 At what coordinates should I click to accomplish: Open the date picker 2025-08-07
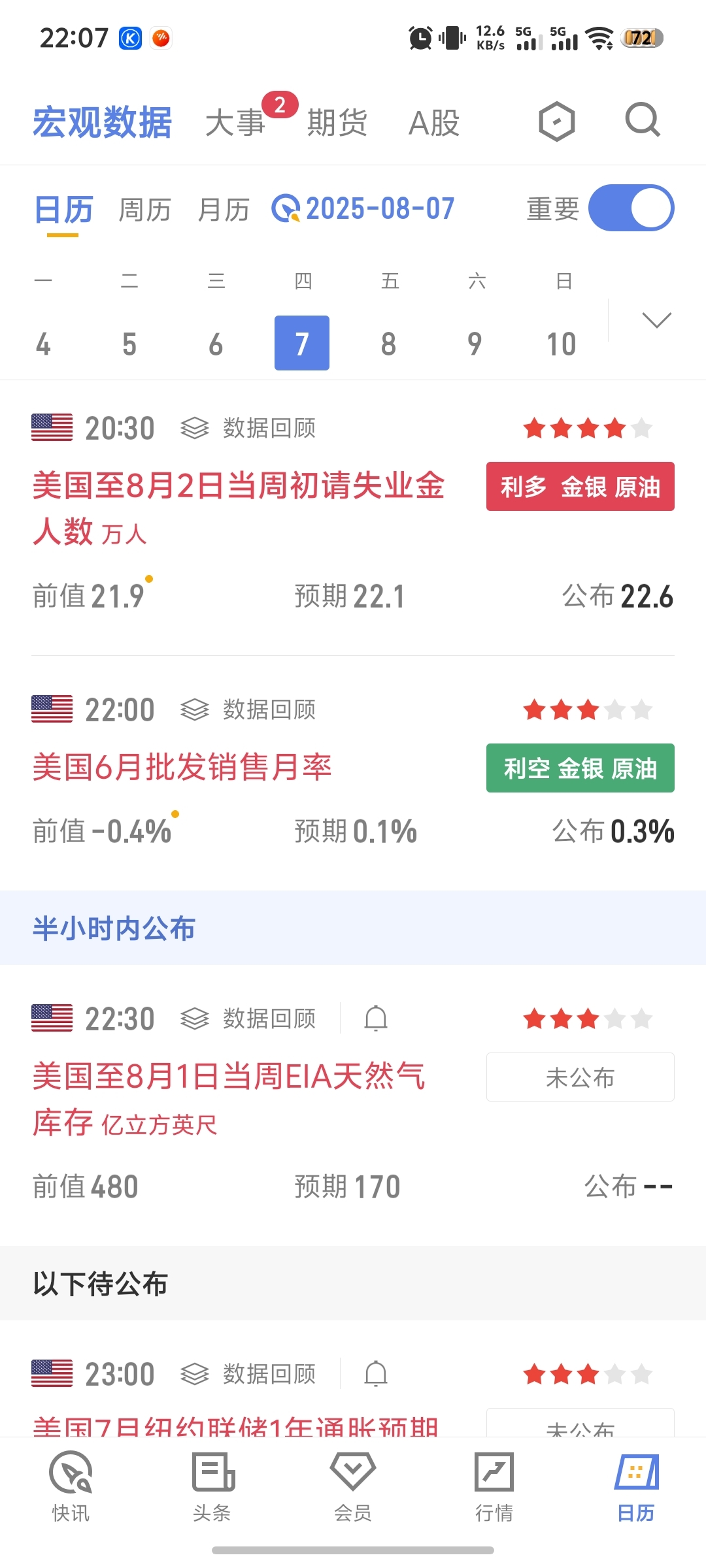363,209
